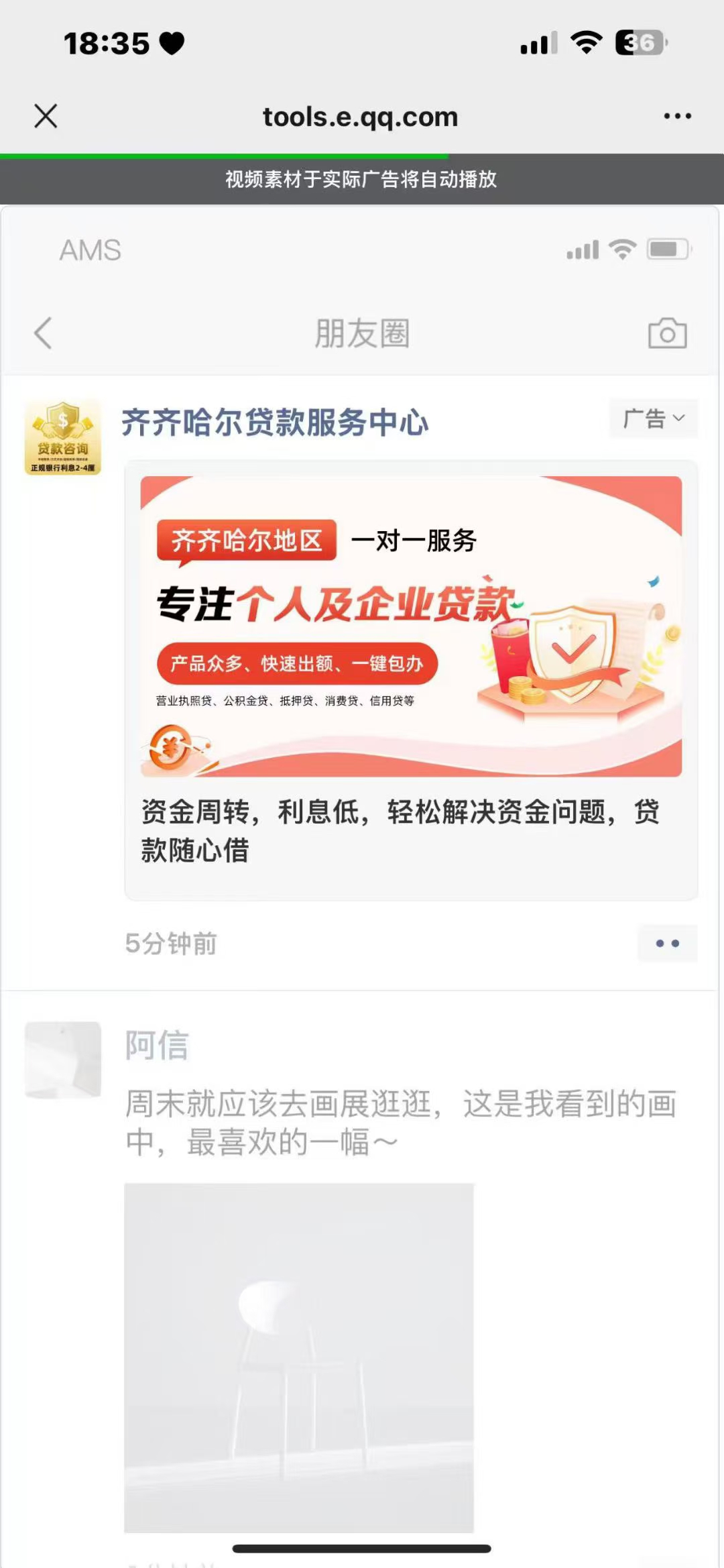
Task: Go back from 朋友圈 preview
Action: 44,333
